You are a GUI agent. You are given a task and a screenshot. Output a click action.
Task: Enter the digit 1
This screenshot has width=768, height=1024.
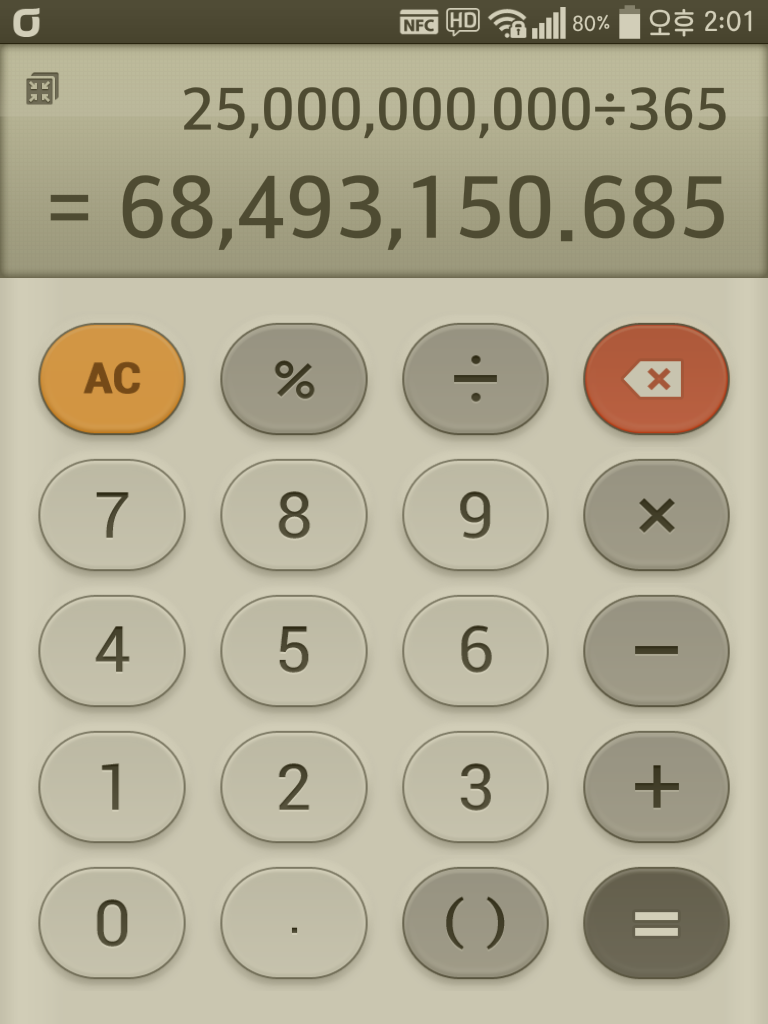coord(112,787)
